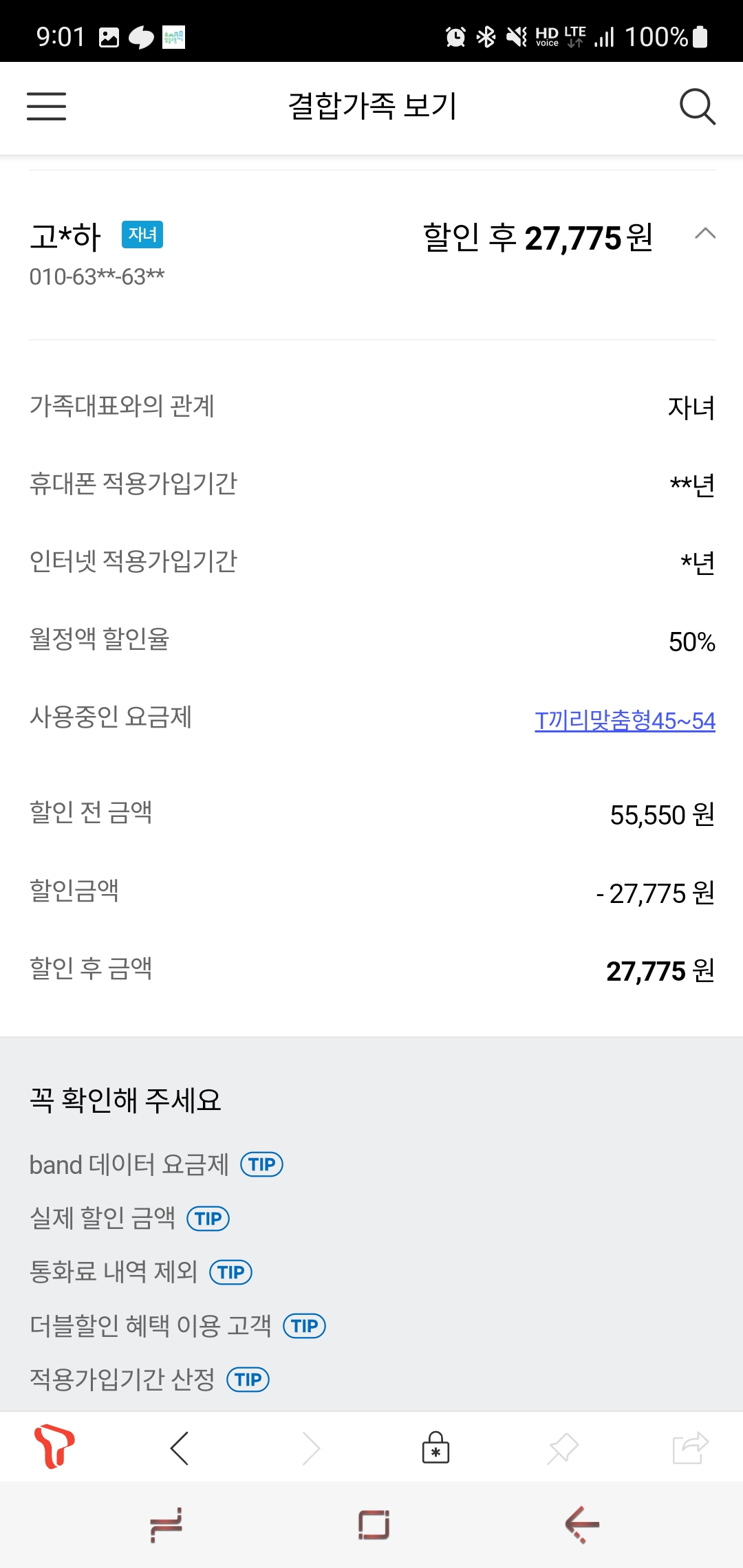The height and width of the screenshot is (1568, 743).
Task: Go to T world home logo
Action: [54, 1447]
